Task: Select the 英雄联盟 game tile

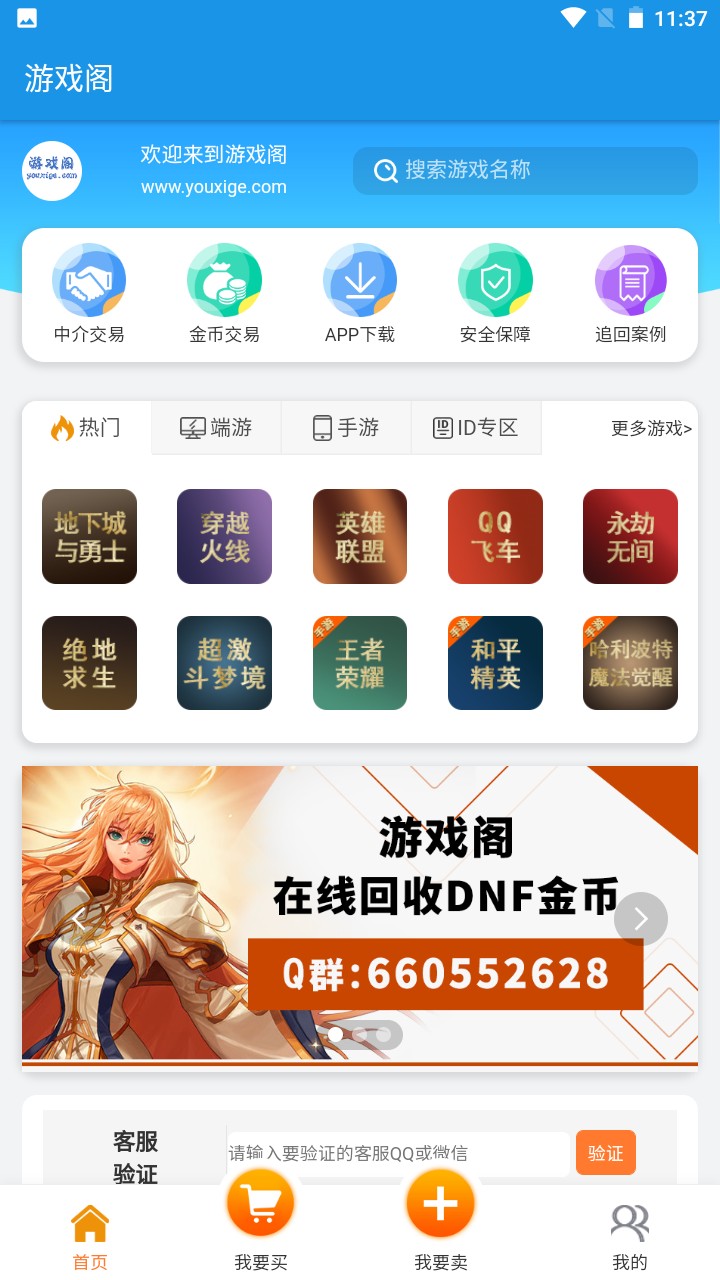Action: tap(359, 536)
